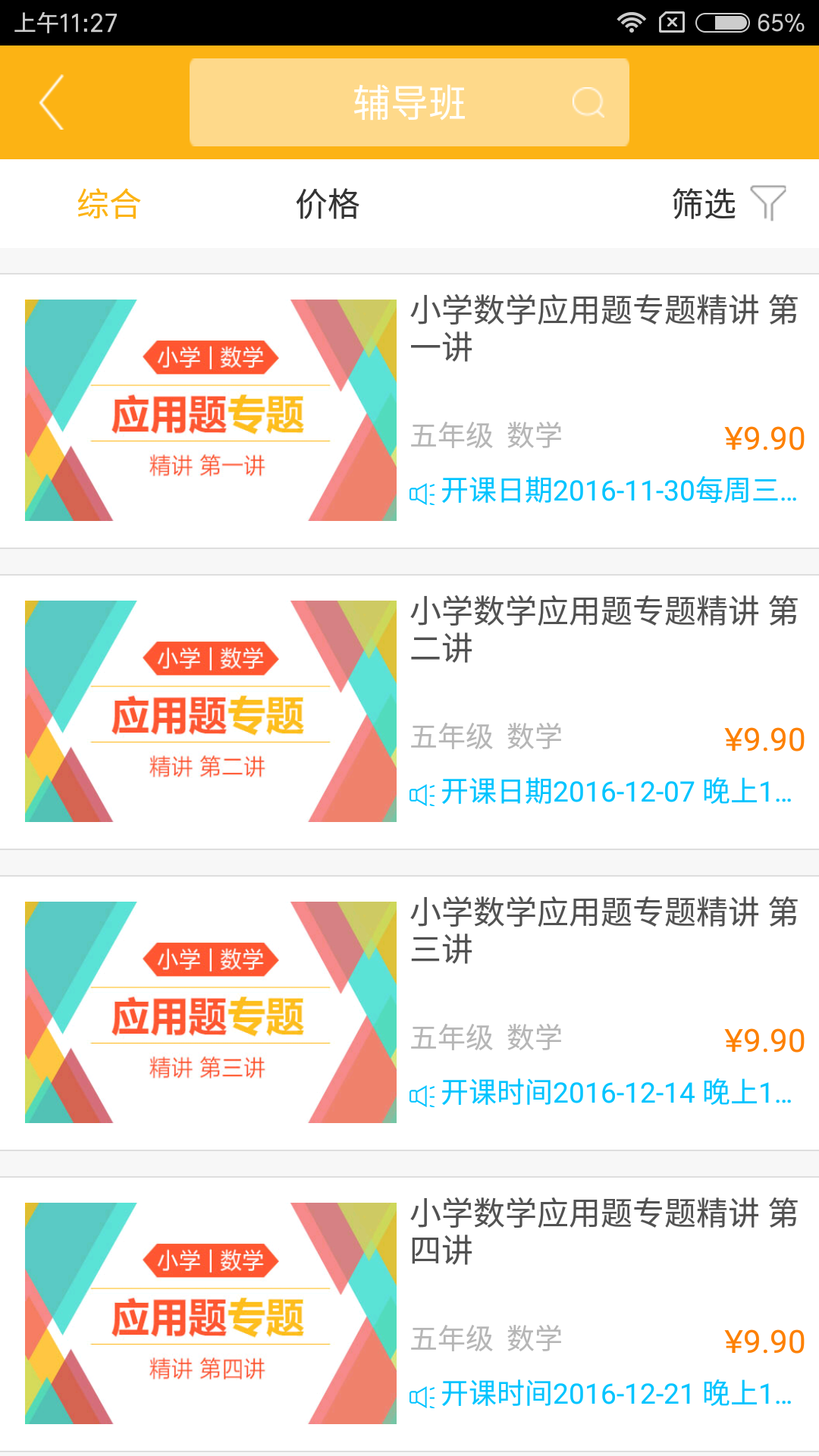Viewport: 819px width, 1456px height.
Task: Go back using the top-left arrow
Action: tap(52, 102)
